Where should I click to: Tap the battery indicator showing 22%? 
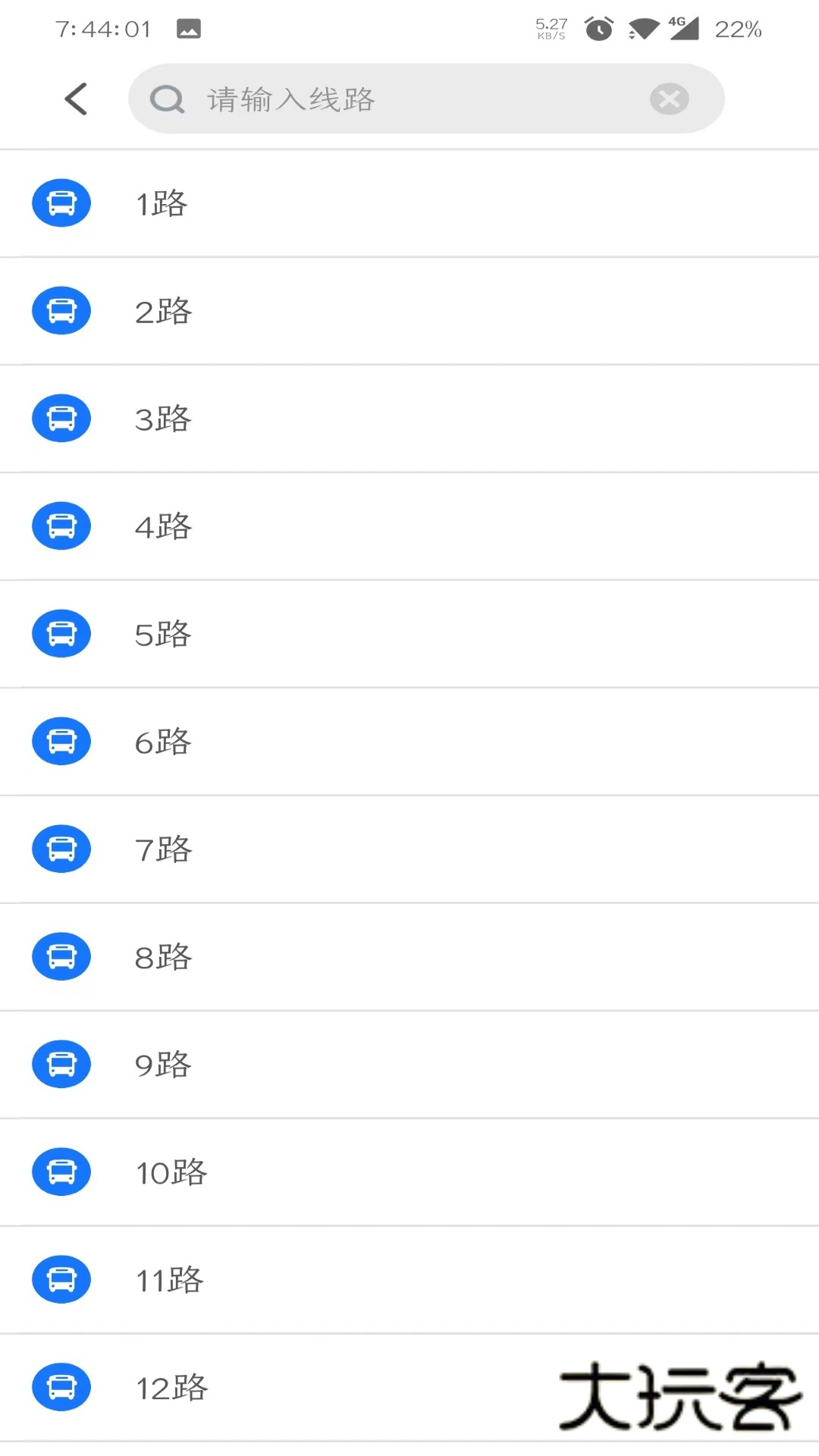pos(736,30)
